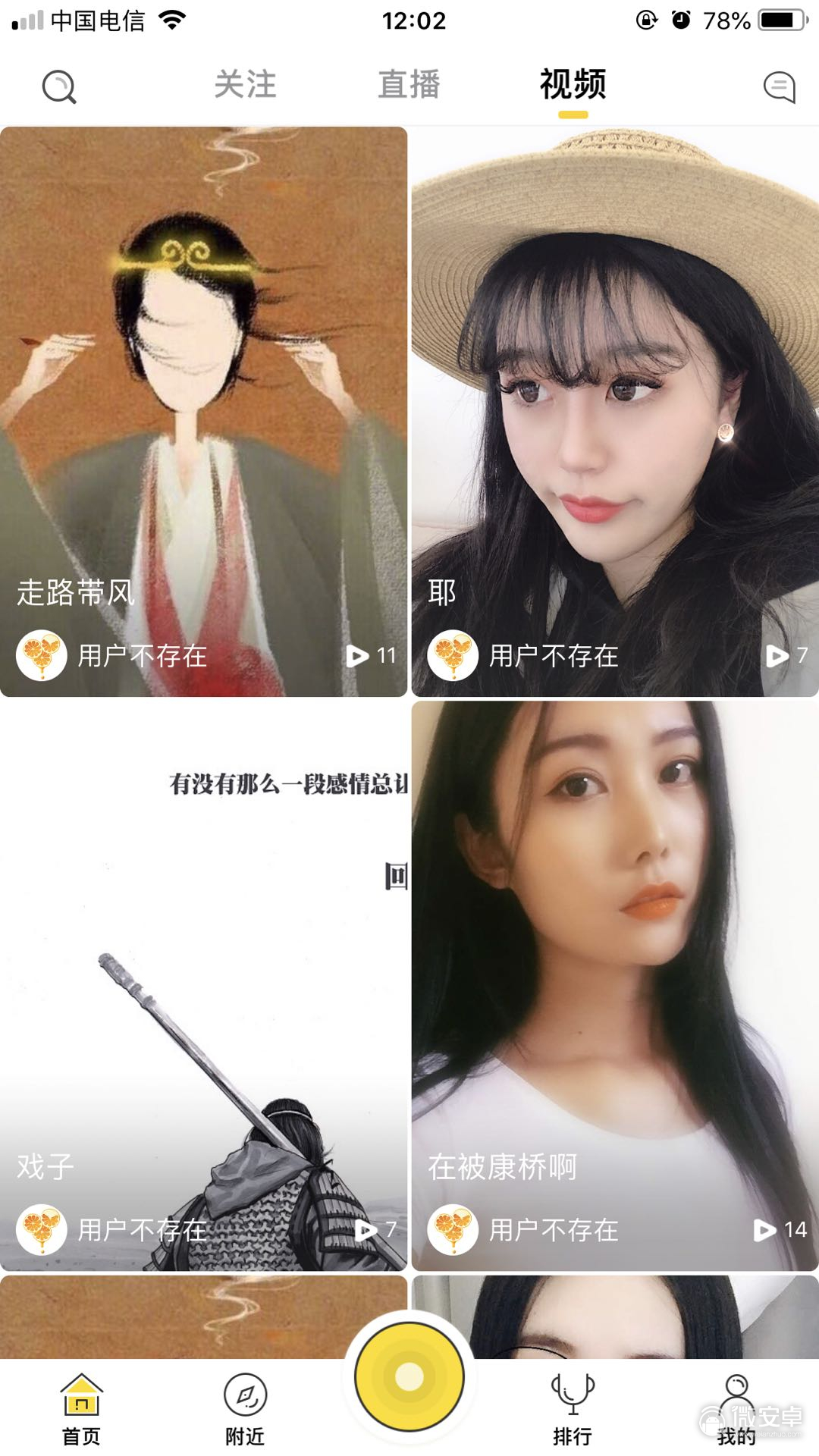This screenshot has width=819, height=1456.
Task: Switch to the 直播 tab
Action: tap(409, 84)
